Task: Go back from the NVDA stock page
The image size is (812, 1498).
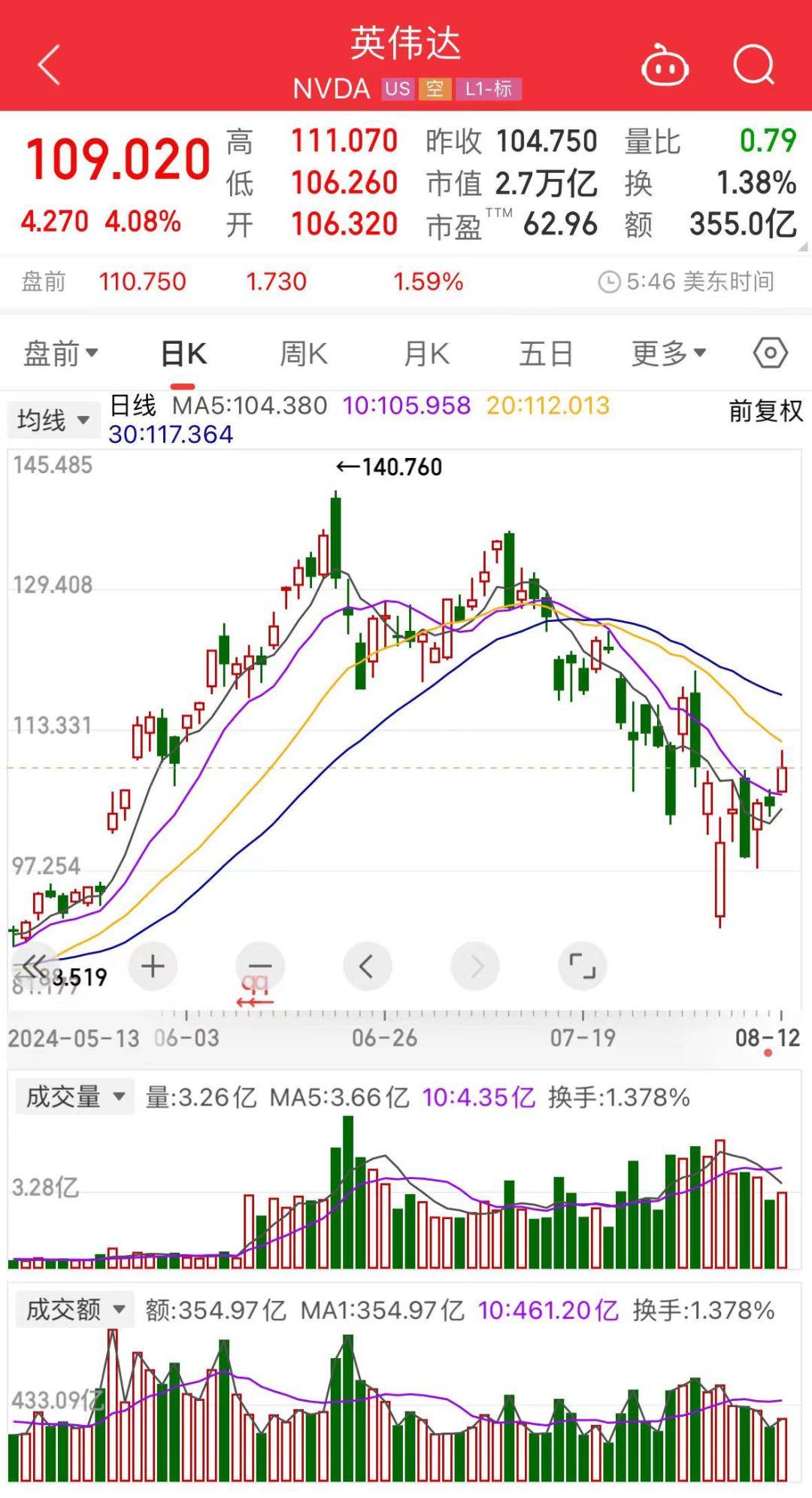Action: [x=49, y=65]
